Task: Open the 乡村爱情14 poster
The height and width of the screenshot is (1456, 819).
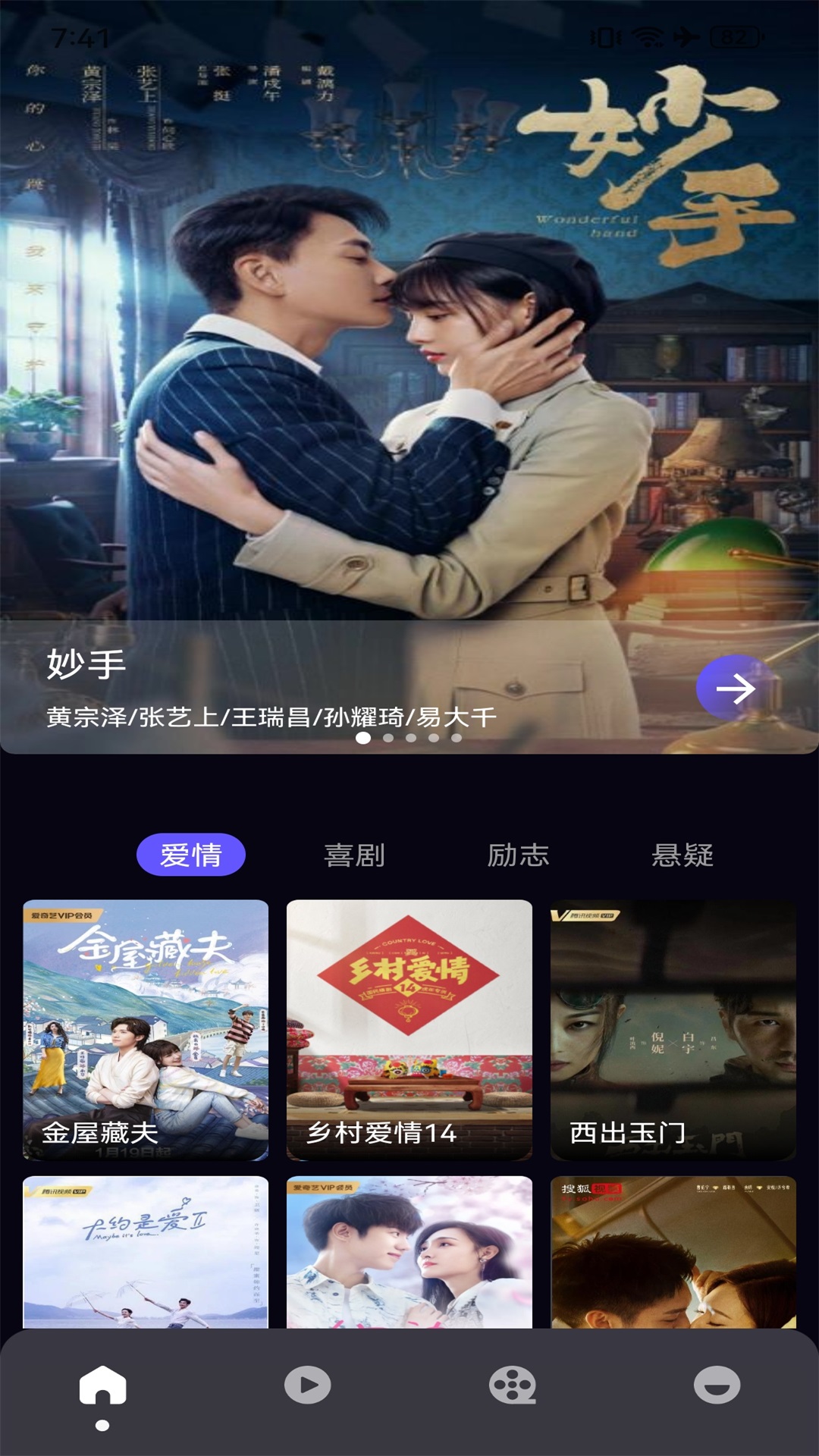Action: (x=409, y=1024)
